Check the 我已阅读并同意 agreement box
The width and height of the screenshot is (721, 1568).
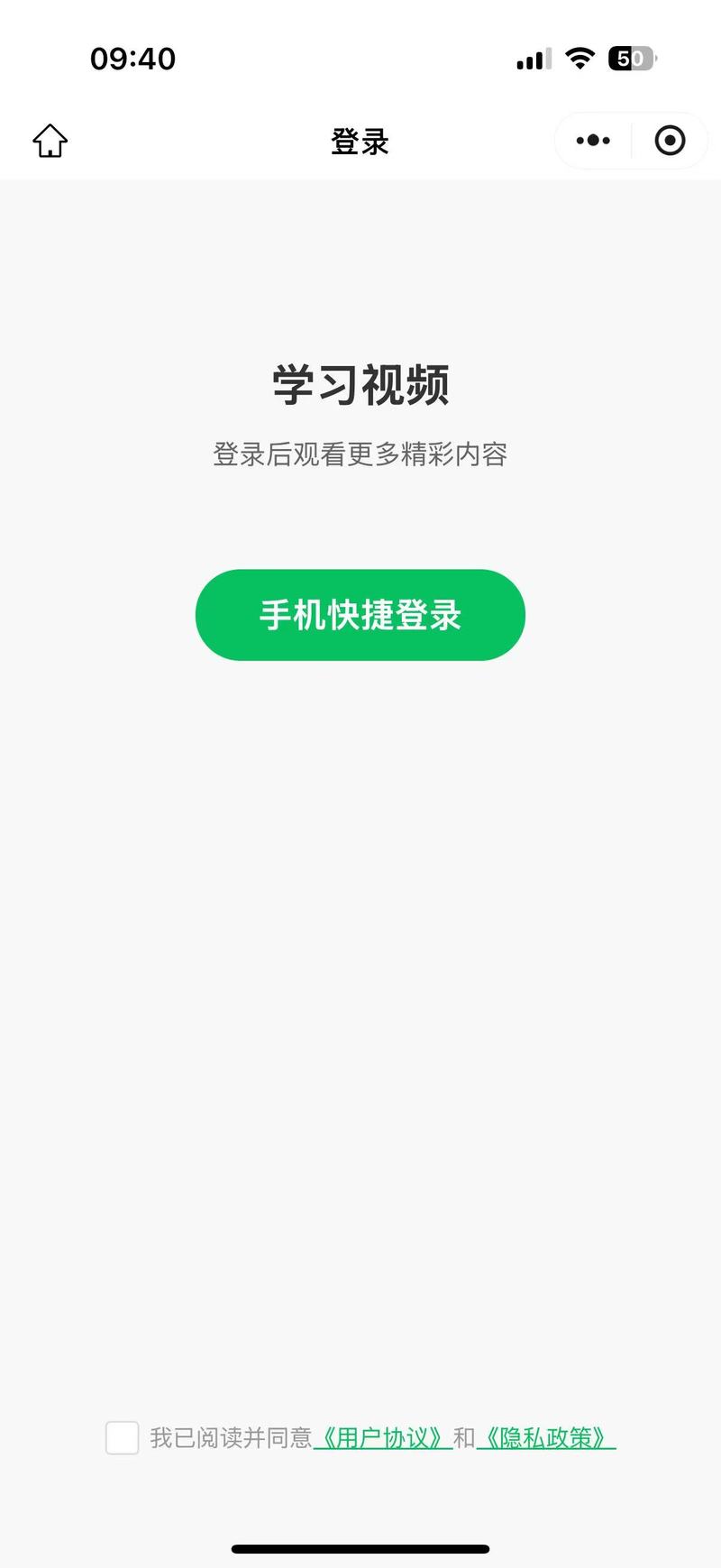123,1437
